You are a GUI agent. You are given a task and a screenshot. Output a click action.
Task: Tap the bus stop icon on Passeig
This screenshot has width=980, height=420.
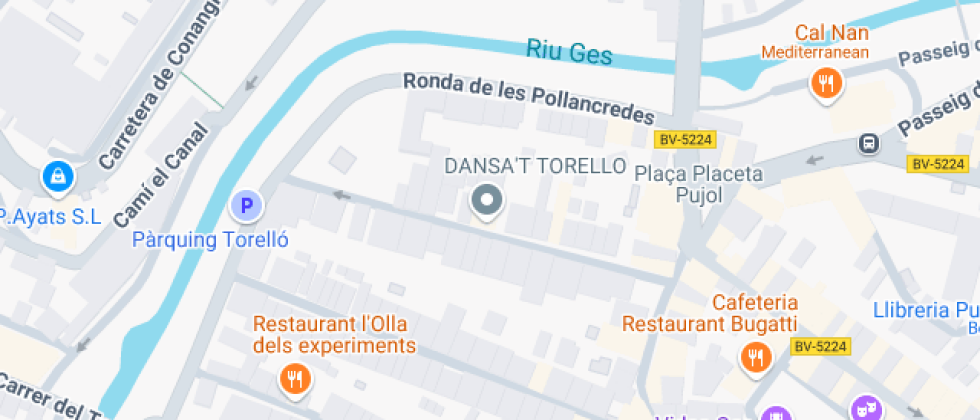click(869, 143)
